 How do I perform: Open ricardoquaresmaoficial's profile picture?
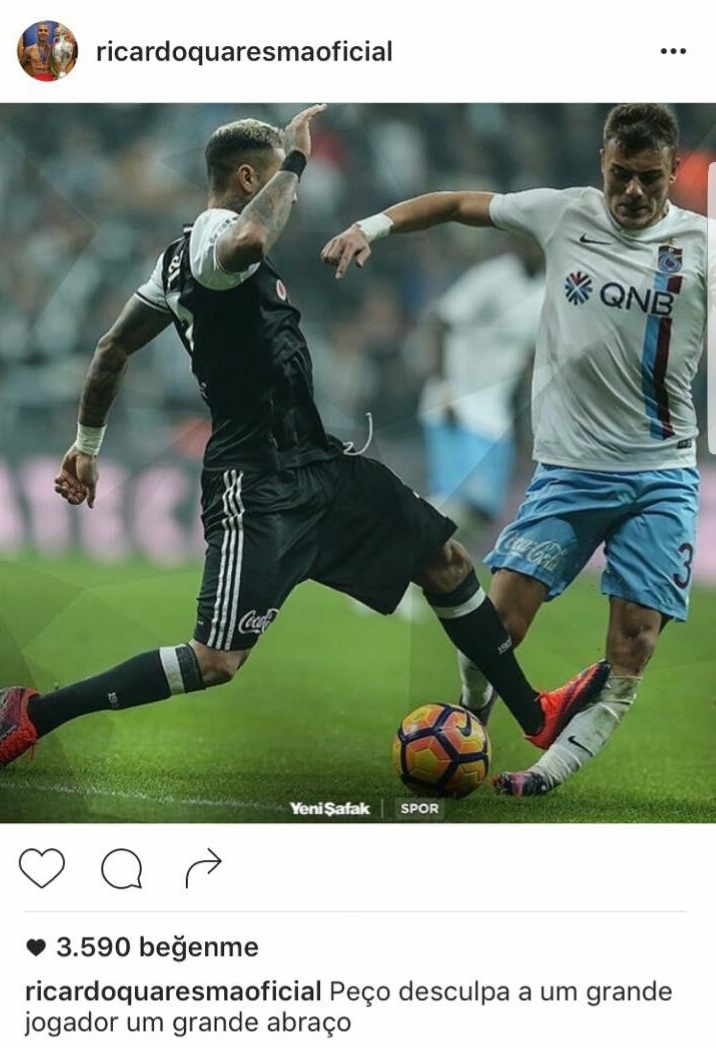[x=47, y=51]
